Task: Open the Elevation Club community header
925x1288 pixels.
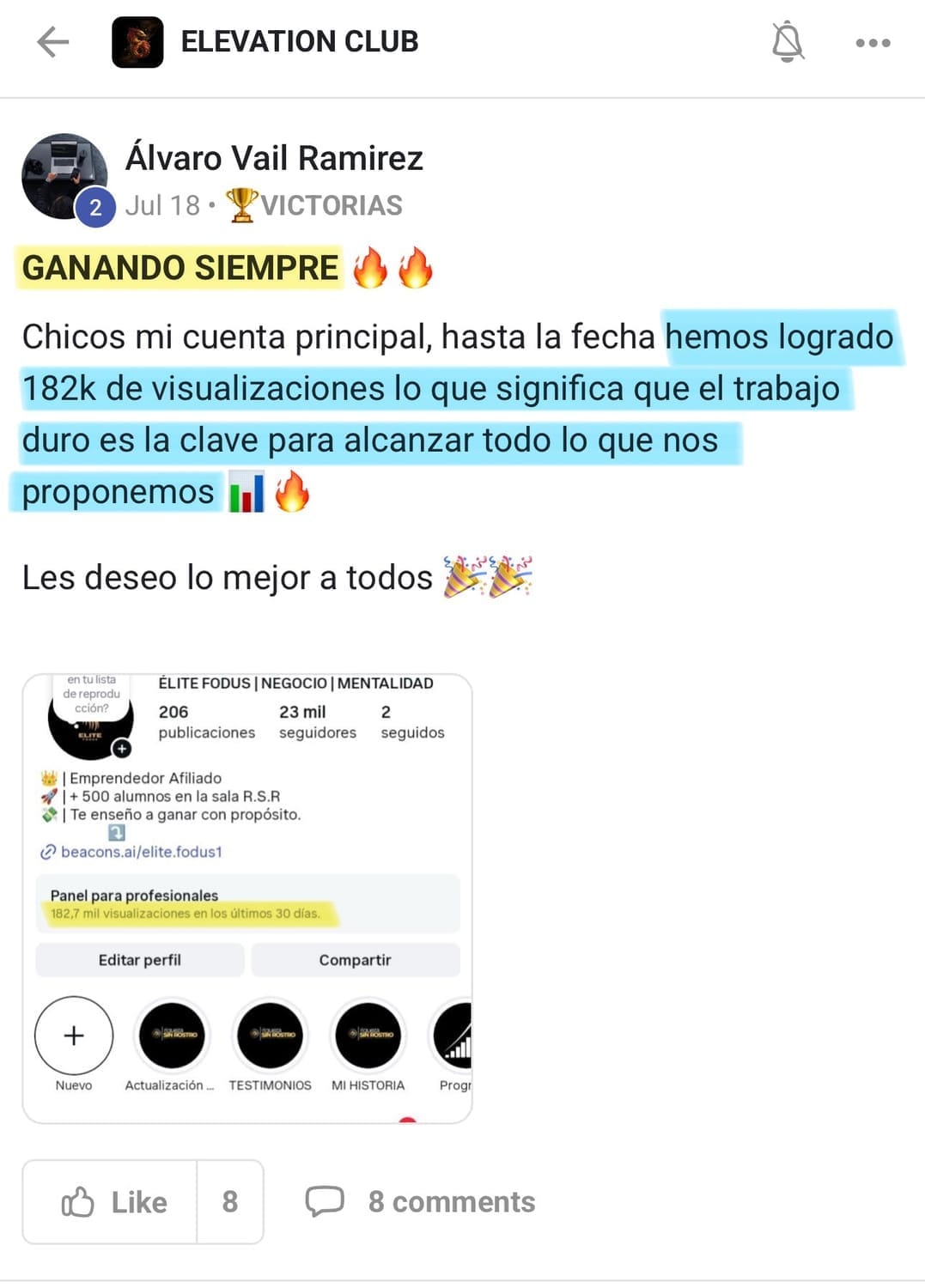Action: [298, 41]
